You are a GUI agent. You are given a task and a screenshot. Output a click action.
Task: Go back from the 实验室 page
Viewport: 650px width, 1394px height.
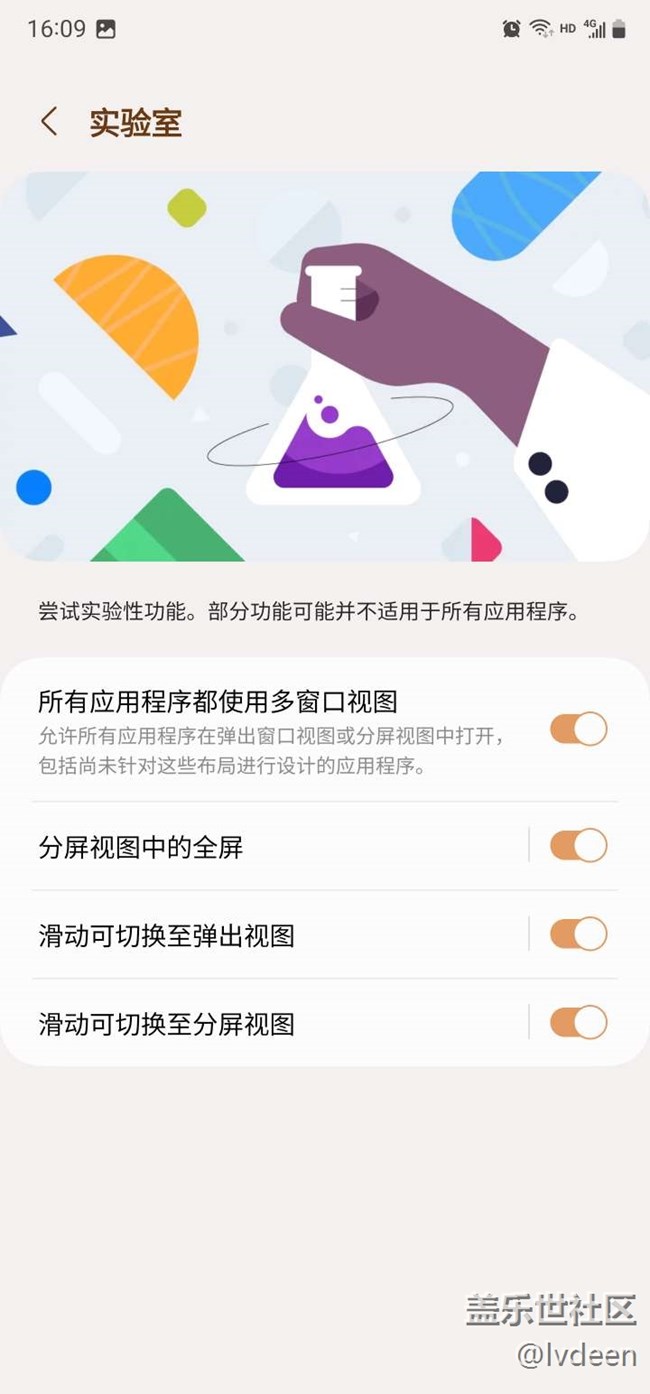49,122
